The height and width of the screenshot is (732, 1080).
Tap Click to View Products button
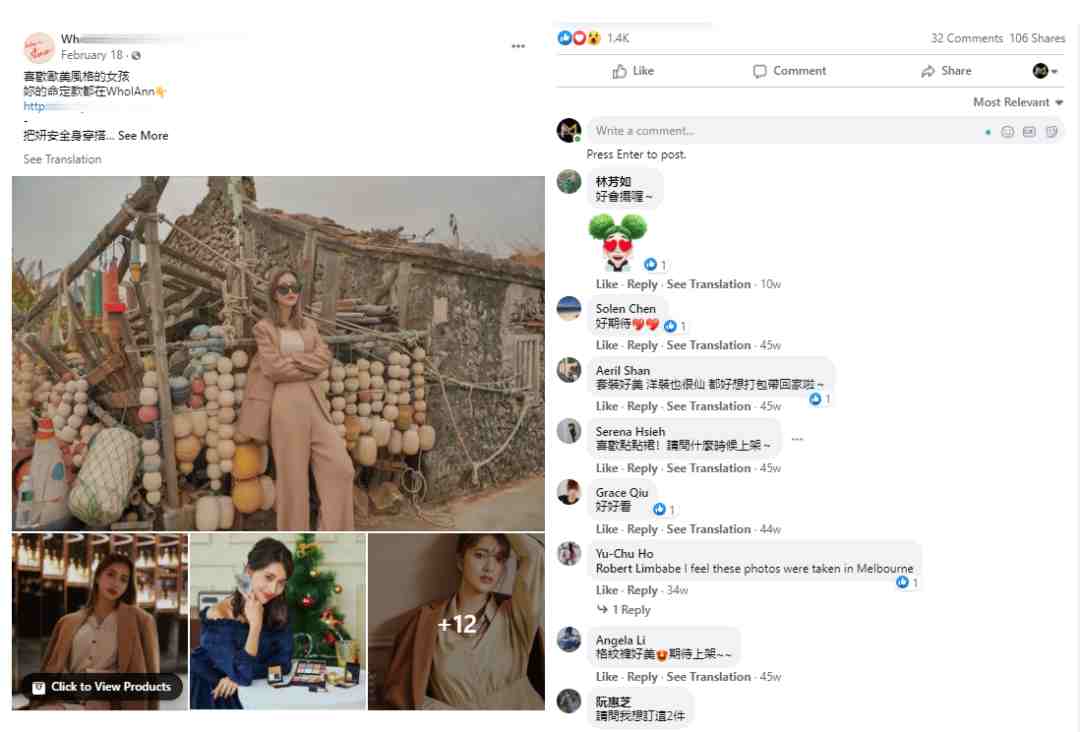(x=102, y=687)
